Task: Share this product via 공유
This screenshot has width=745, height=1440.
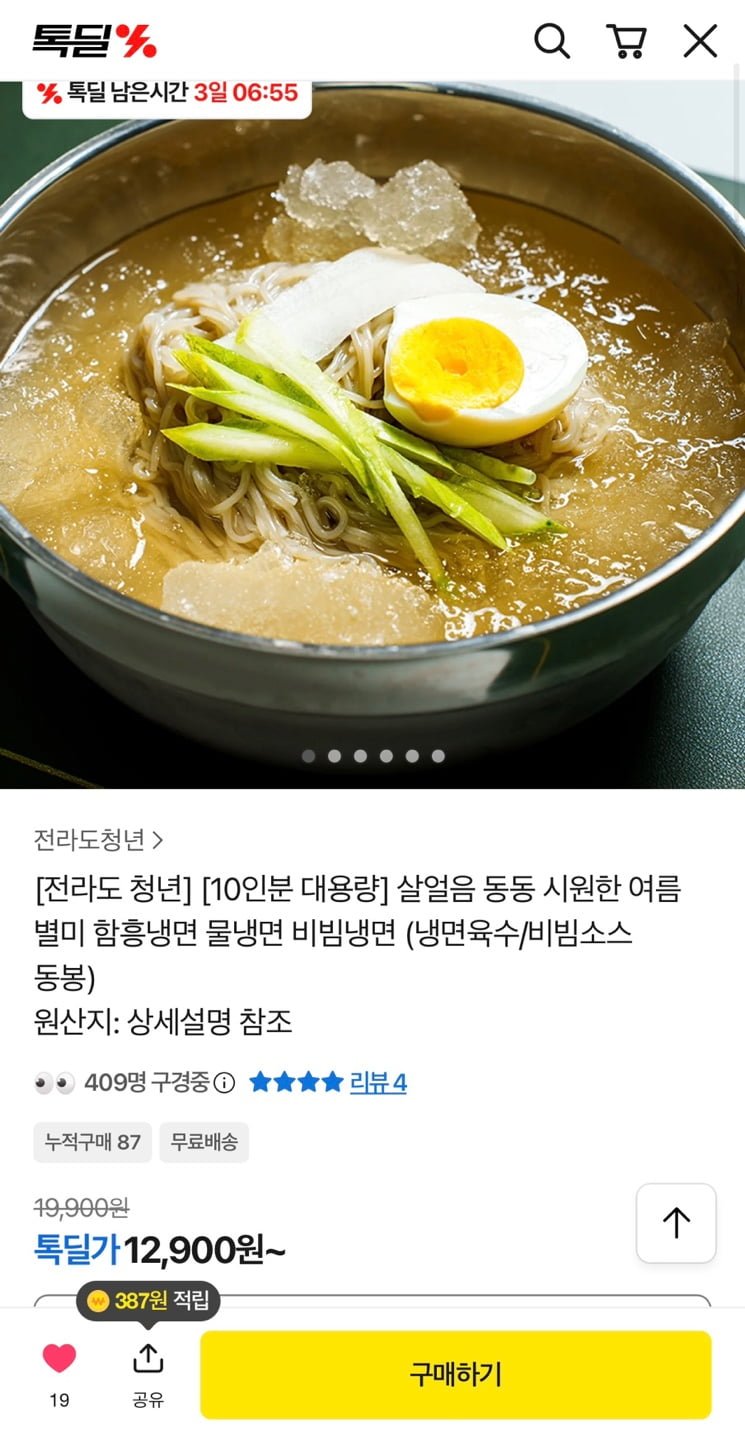Action: pos(148,1372)
